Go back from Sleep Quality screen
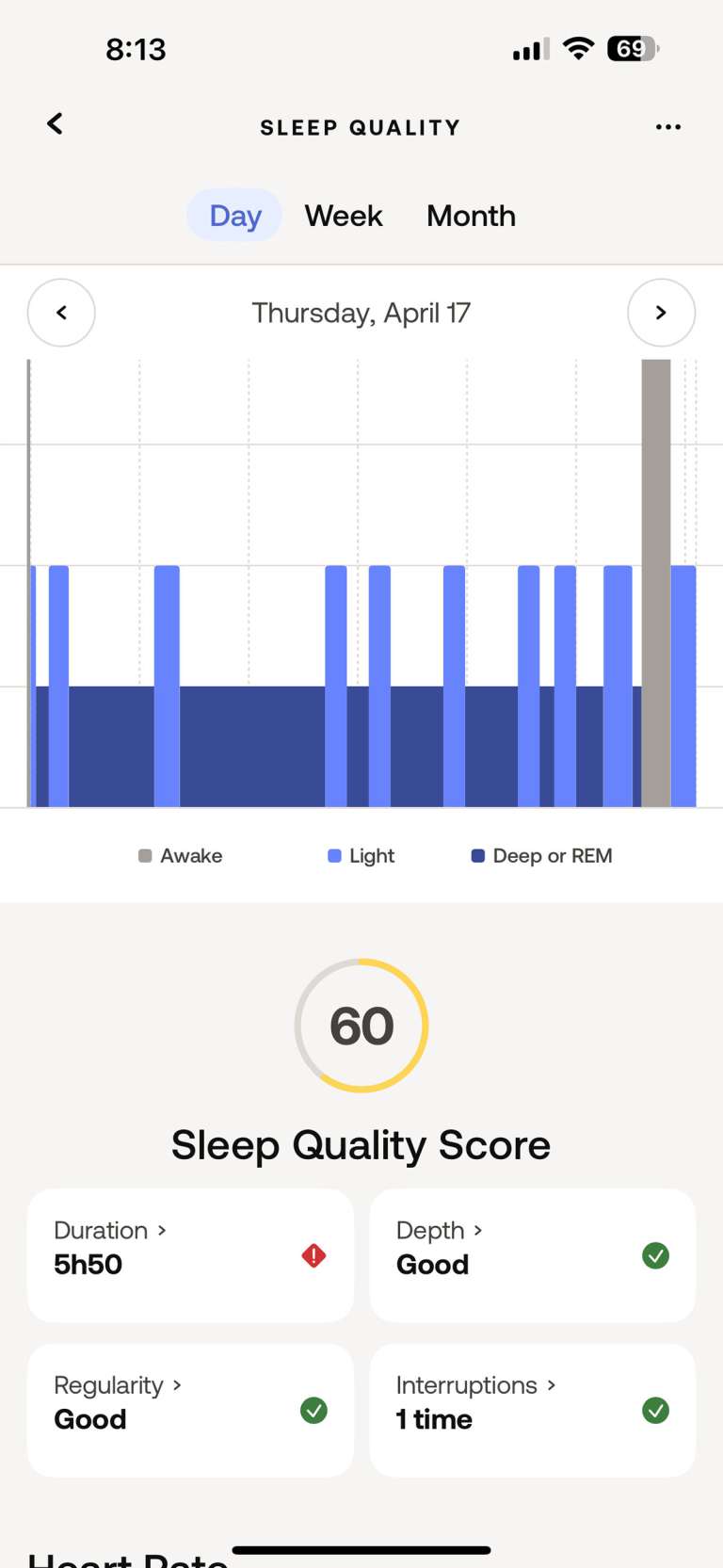 56,124
